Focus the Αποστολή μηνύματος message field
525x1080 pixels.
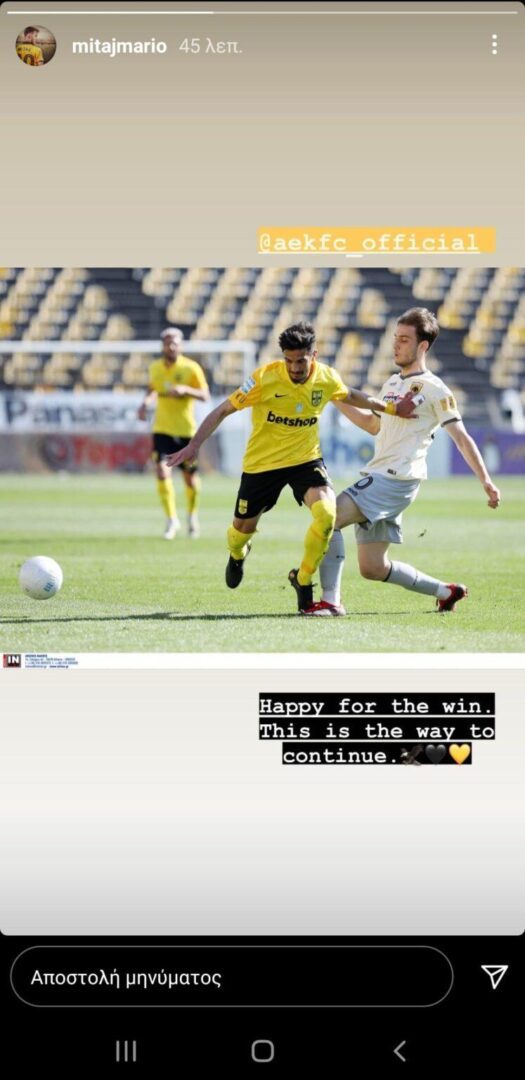(231, 977)
